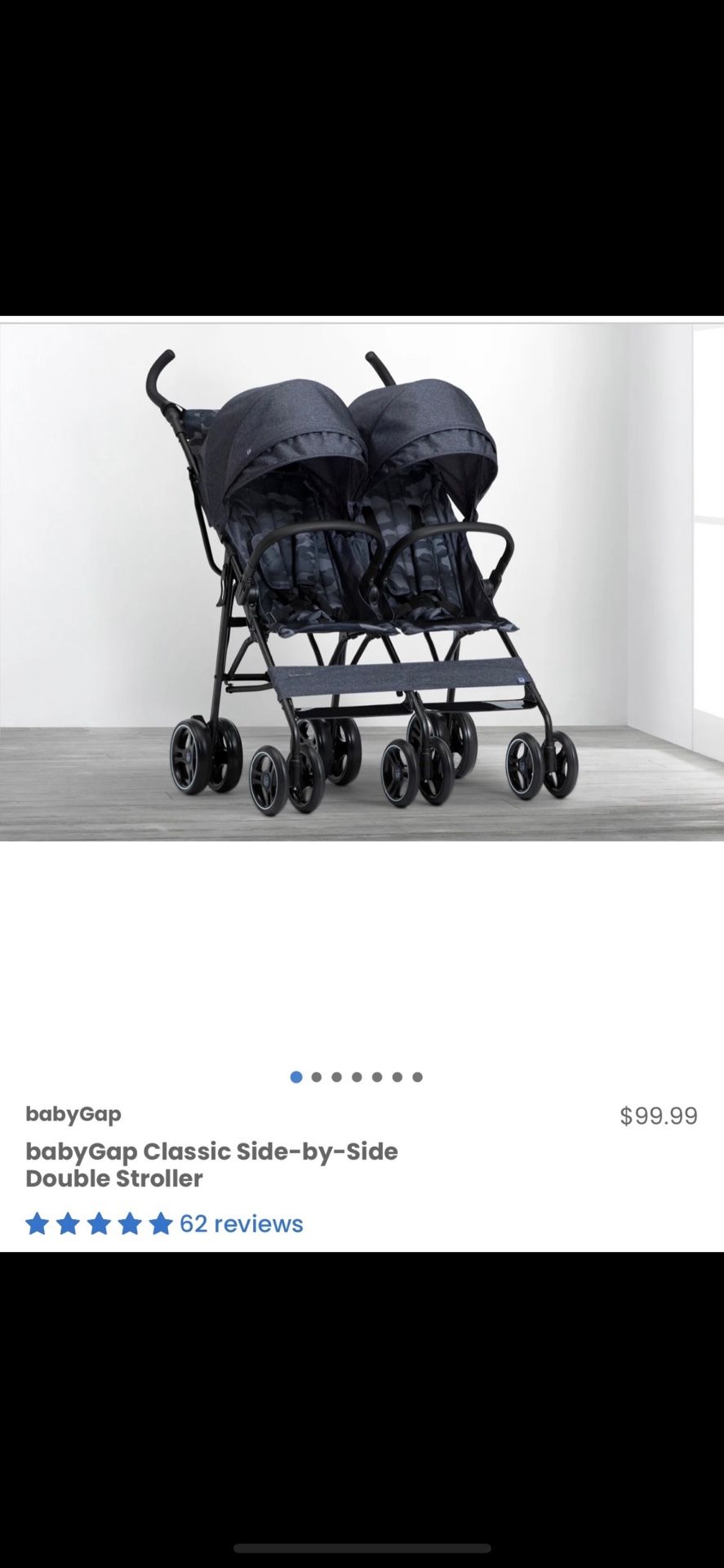Viewport: 724px width, 1568px height.
Task: Advance the image carousel indicator
Action: pyautogui.click(x=355, y=1077)
